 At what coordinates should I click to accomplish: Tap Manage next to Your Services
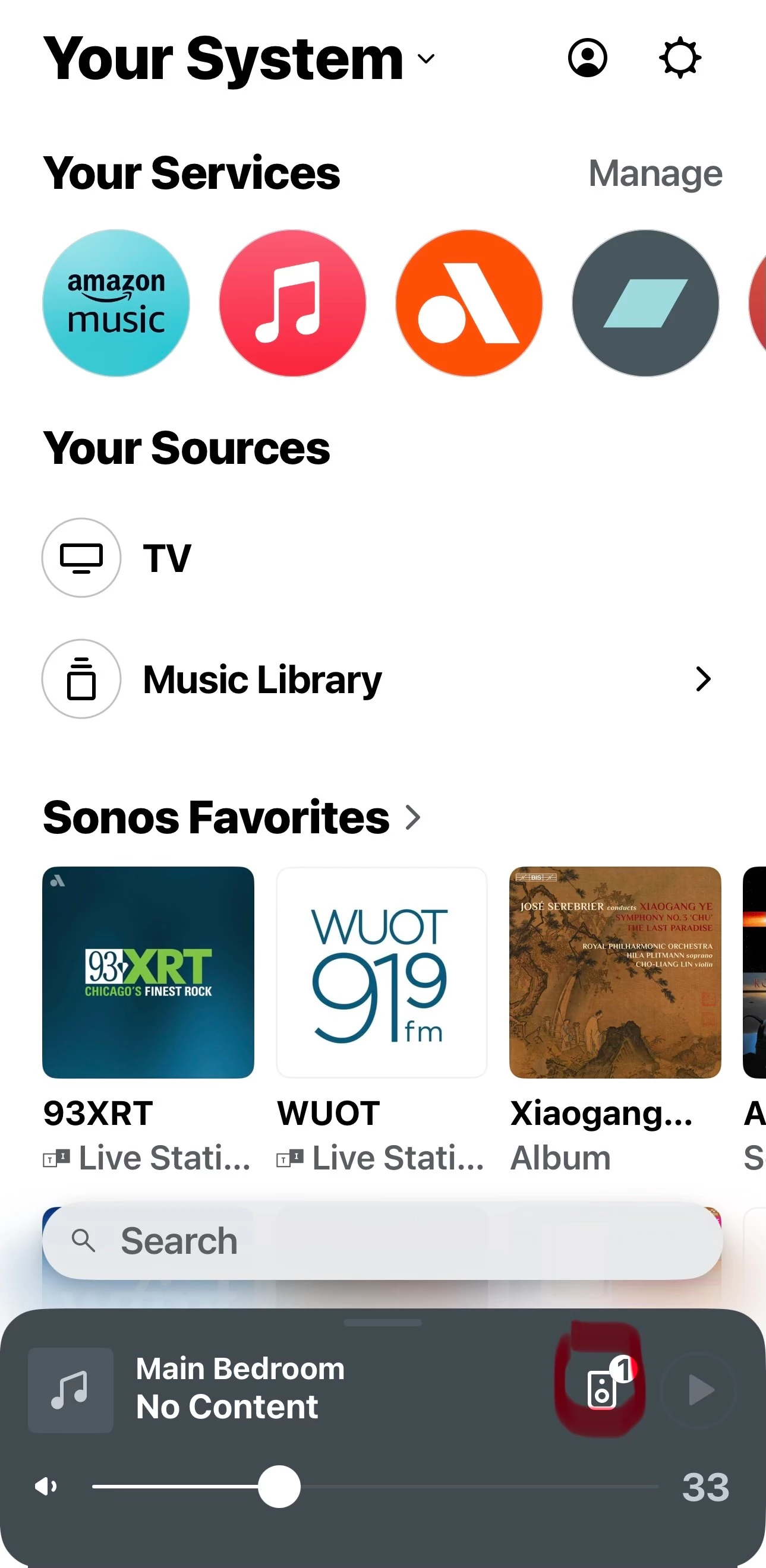[655, 173]
